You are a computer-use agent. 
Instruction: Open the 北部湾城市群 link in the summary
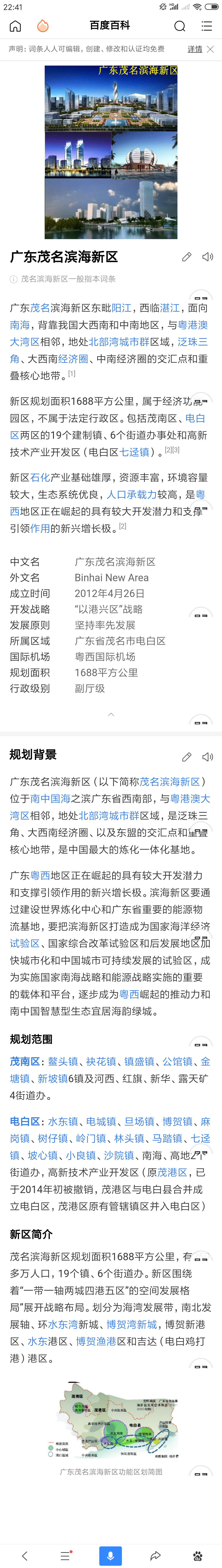click(119, 342)
